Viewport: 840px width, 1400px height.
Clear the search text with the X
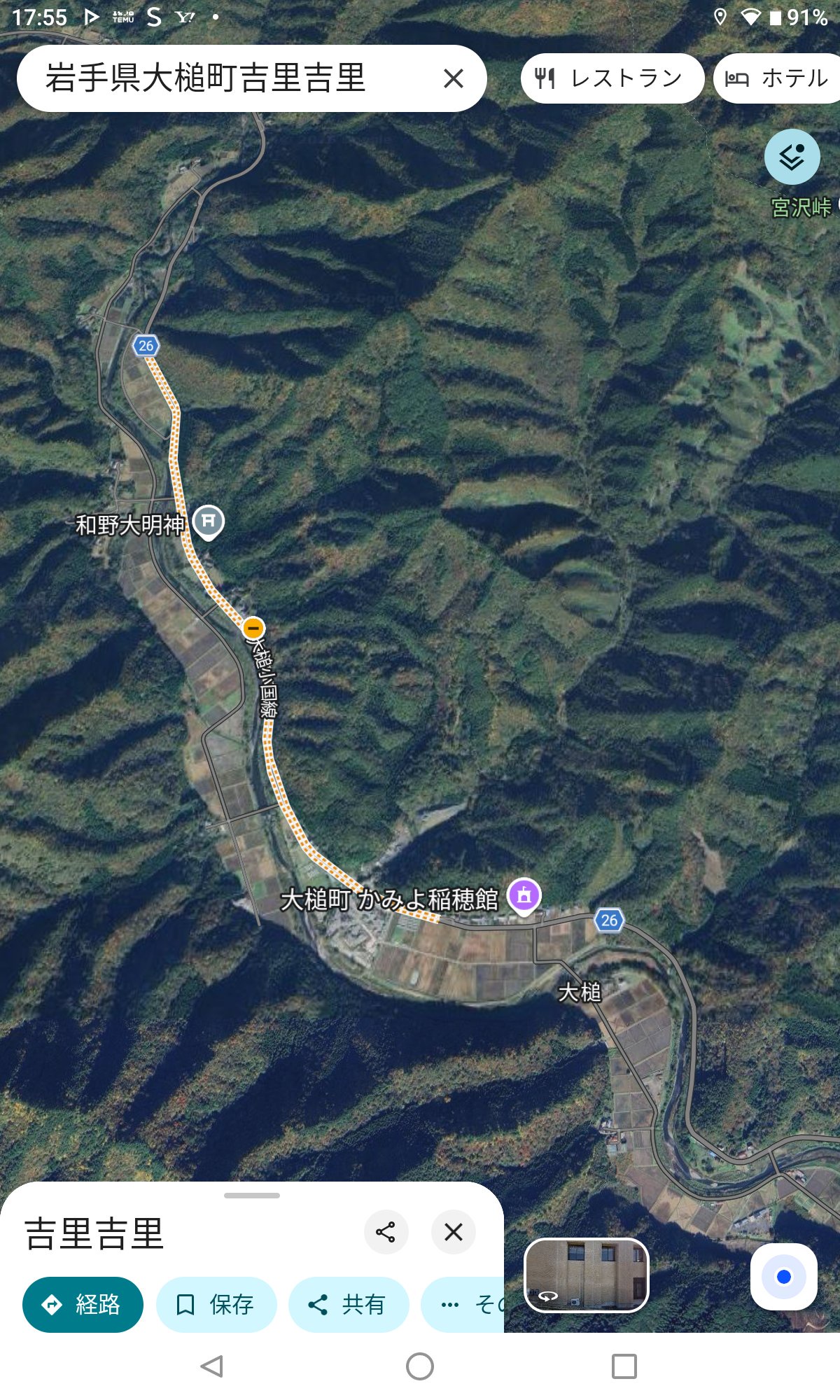point(454,78)
